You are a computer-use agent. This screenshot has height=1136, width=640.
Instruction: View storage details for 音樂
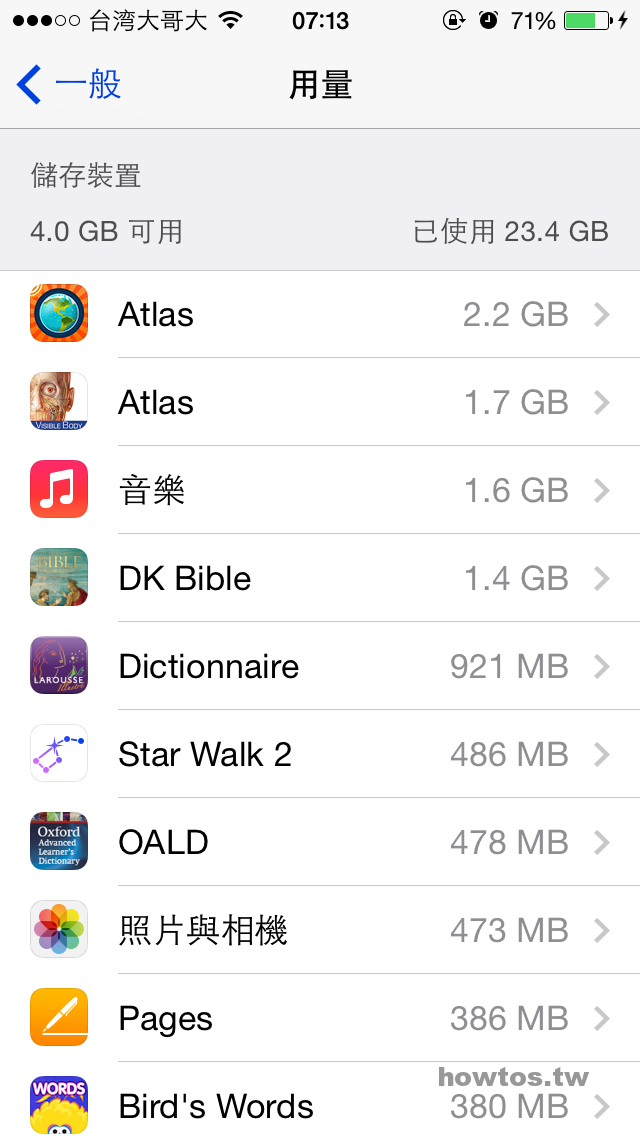pyautogui.click(x=320, y=491)
